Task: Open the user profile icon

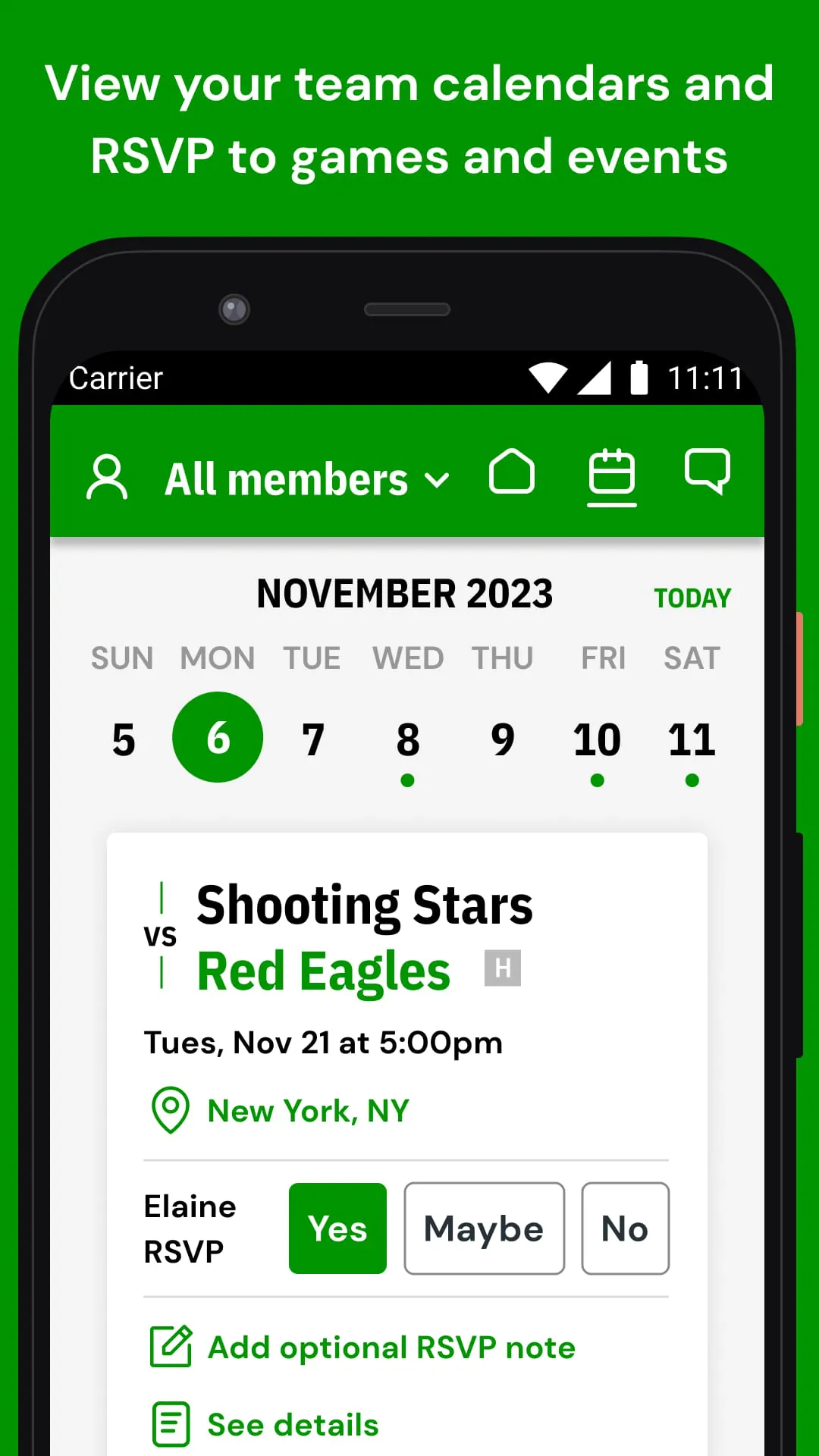Action: [x=108, y=476]
